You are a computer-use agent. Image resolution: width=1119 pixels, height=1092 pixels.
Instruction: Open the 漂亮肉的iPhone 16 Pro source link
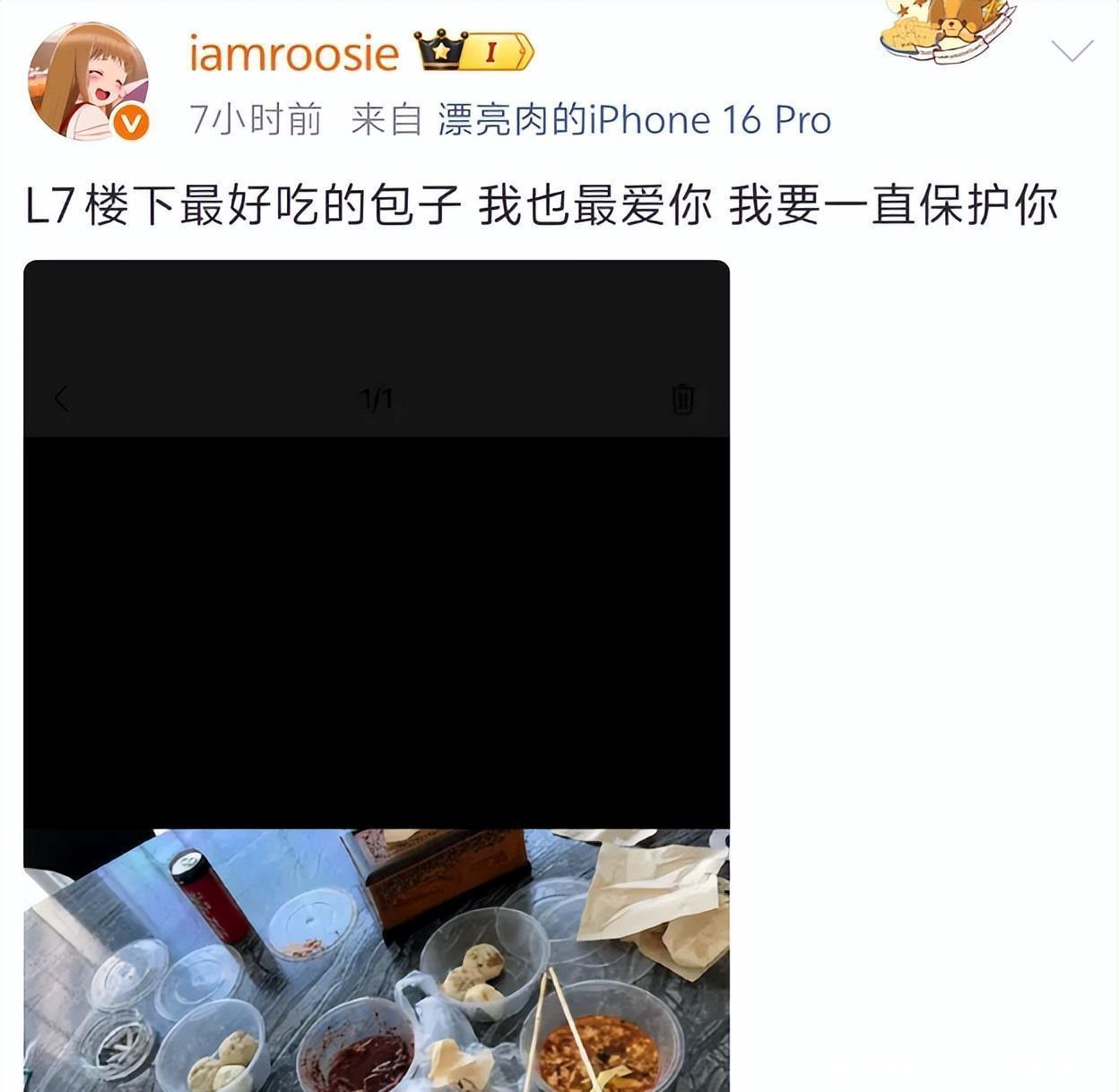(x=634, y=120)
